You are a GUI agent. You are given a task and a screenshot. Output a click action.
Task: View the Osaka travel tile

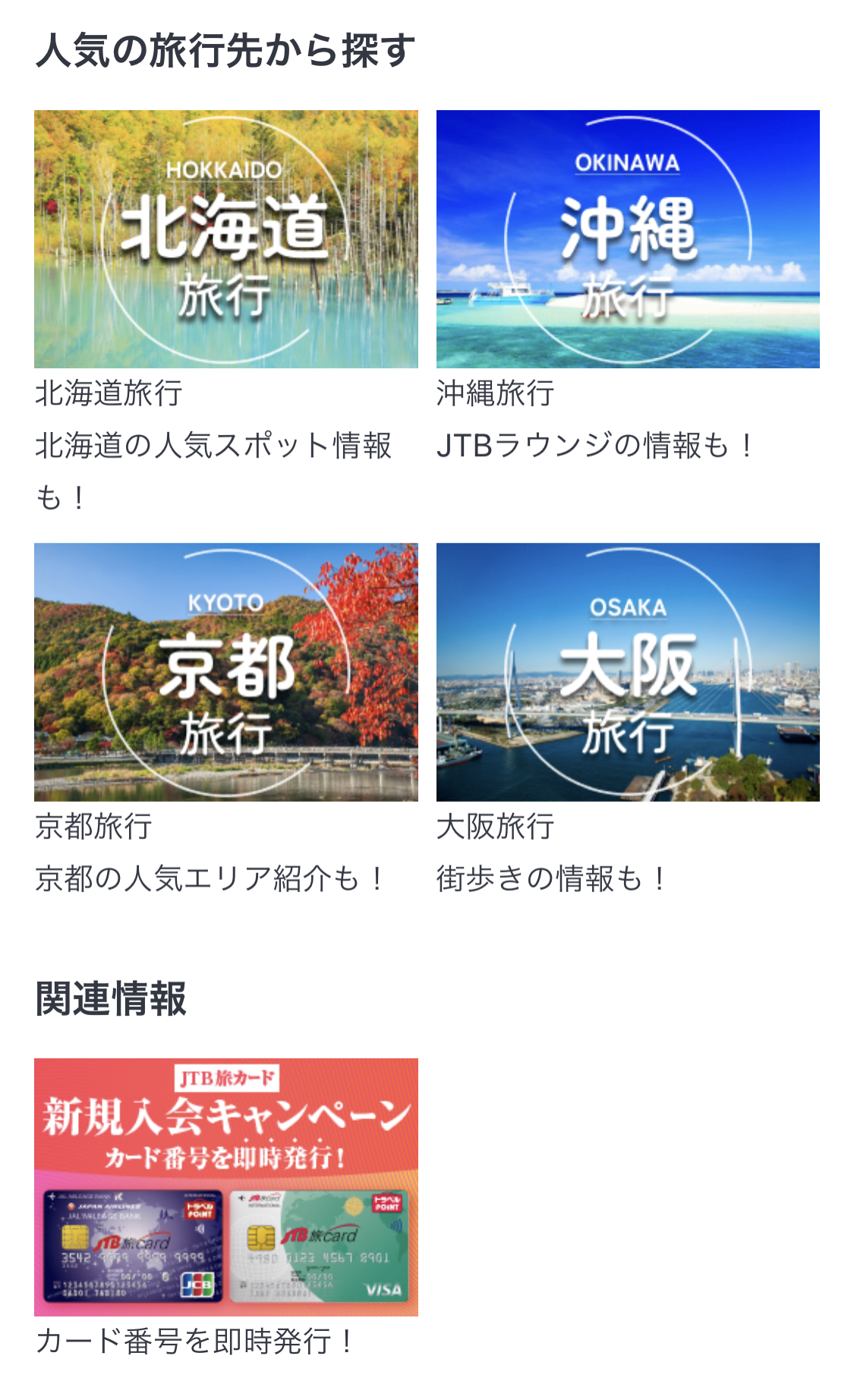coord(628,672)
